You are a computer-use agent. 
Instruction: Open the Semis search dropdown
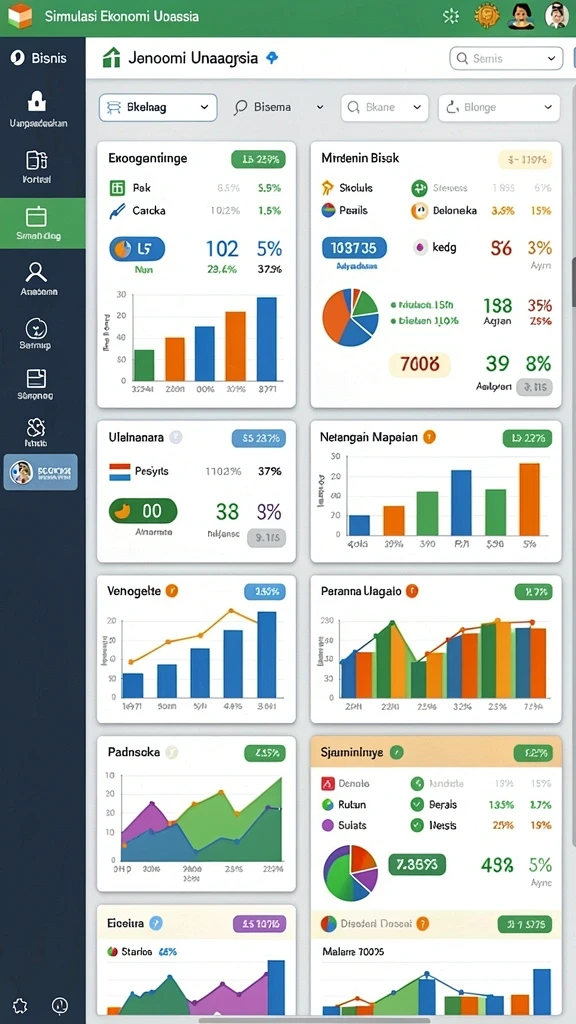[x=505, y=58]
